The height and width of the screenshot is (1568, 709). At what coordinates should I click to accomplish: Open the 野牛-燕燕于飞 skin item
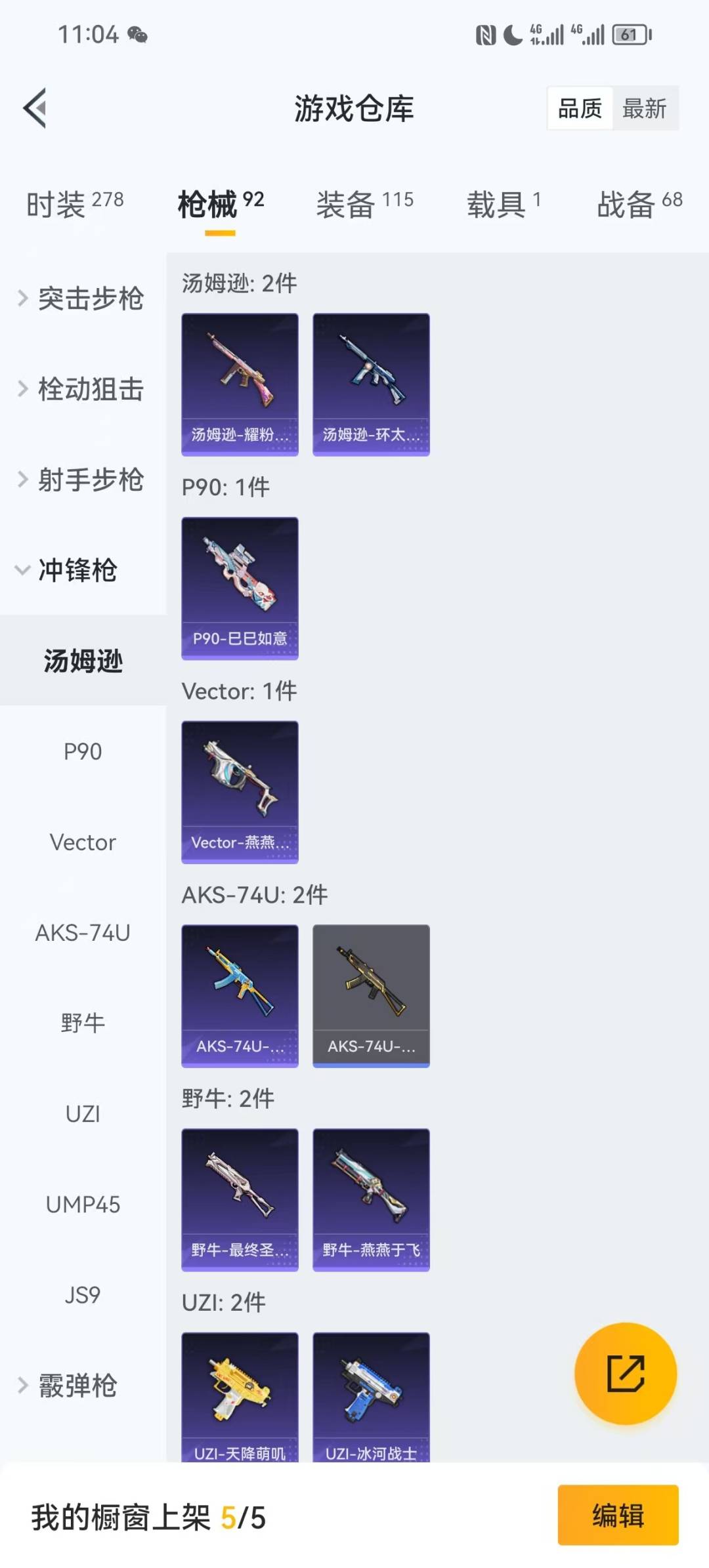[x=371, y=1199]
